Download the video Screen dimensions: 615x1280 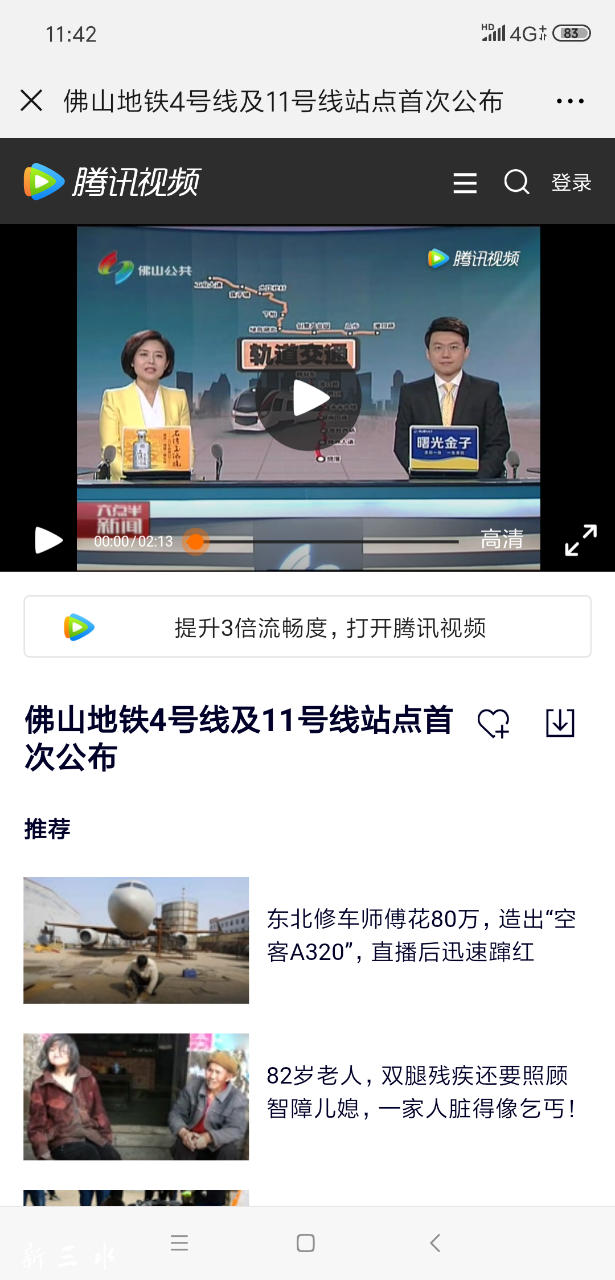(x=560, y=723)
